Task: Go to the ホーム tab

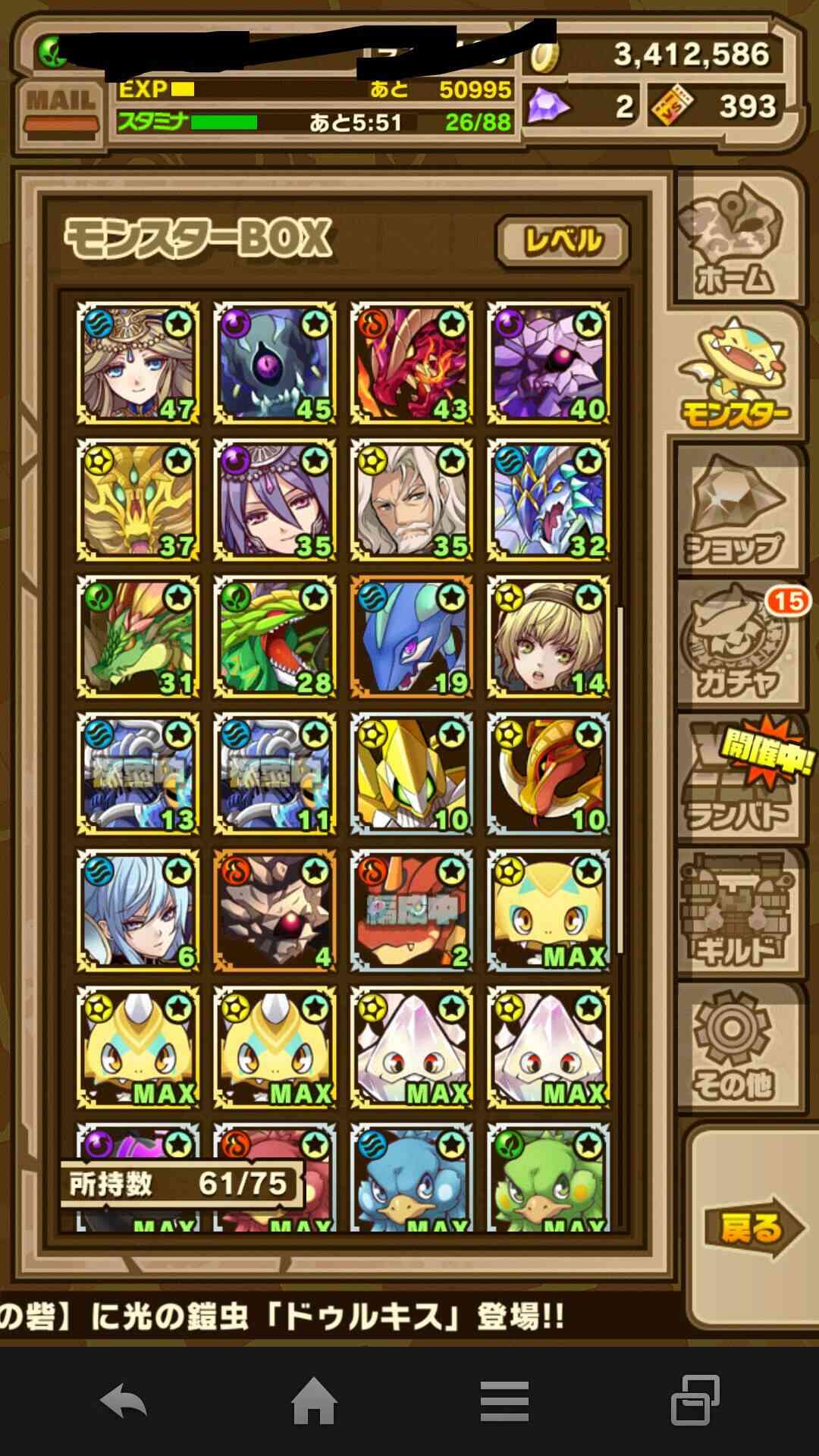Action: (735, 237)
